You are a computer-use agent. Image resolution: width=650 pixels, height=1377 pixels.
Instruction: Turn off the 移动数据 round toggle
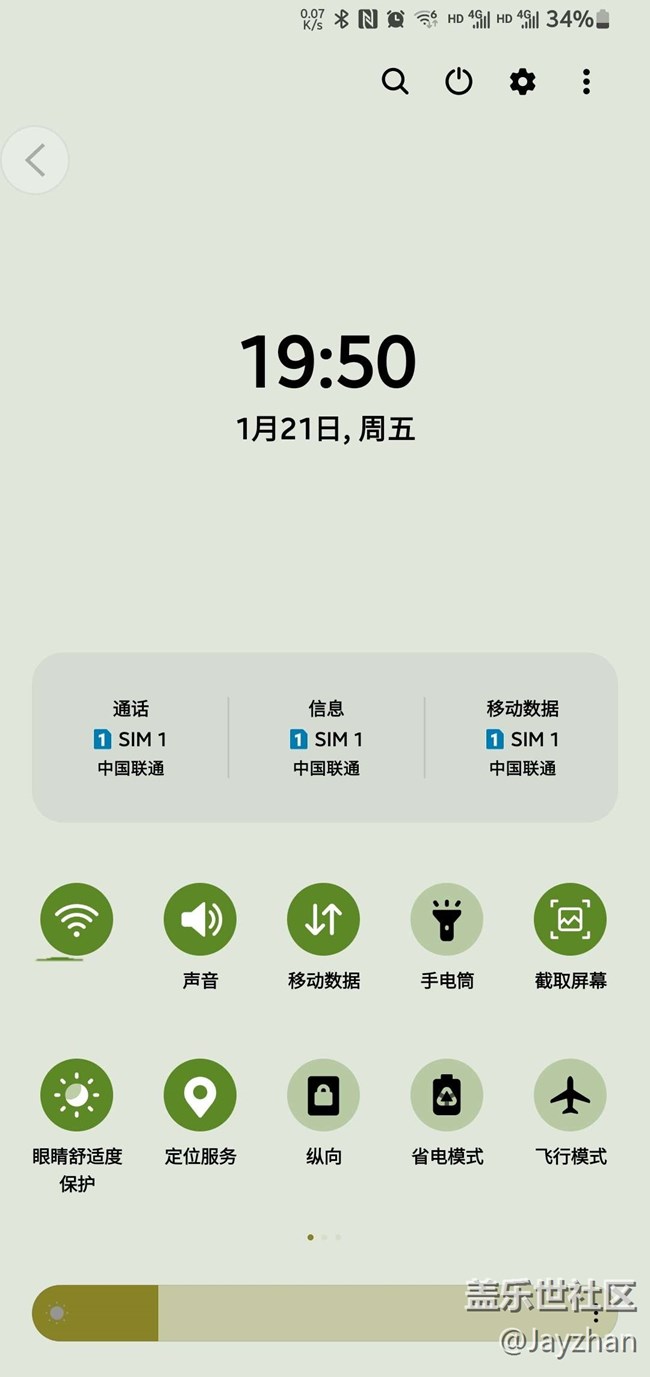323,919
